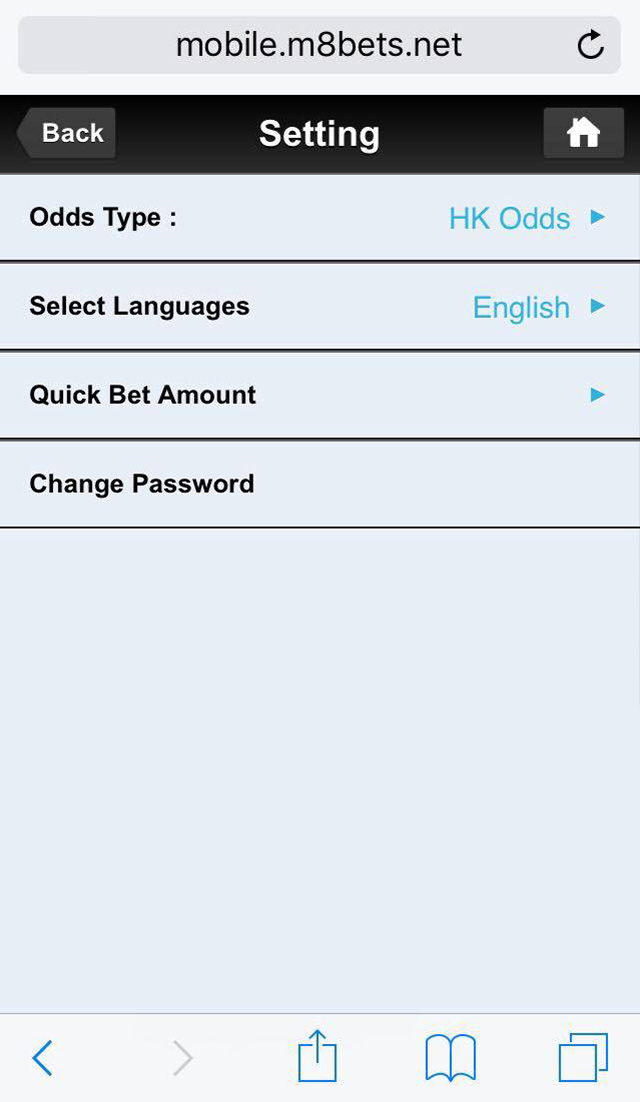Open Change Password

pyautogui.click(x=320, y=484)
